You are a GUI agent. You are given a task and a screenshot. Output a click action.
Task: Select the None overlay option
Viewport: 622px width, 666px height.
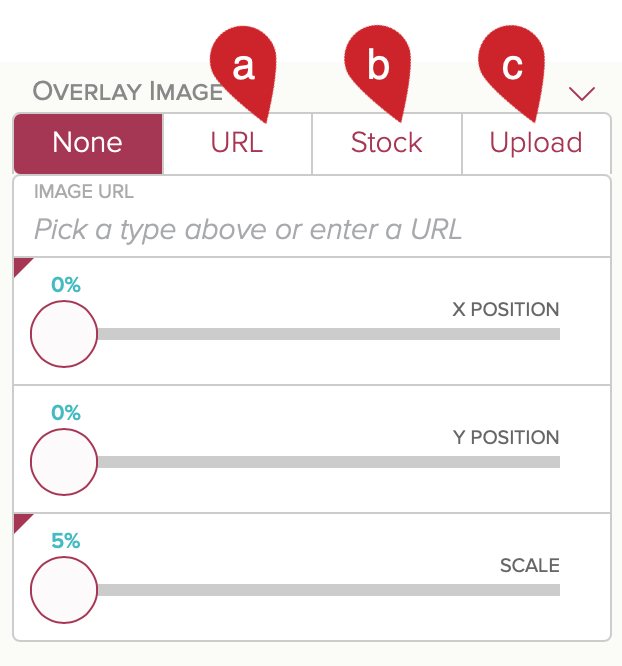88,143
